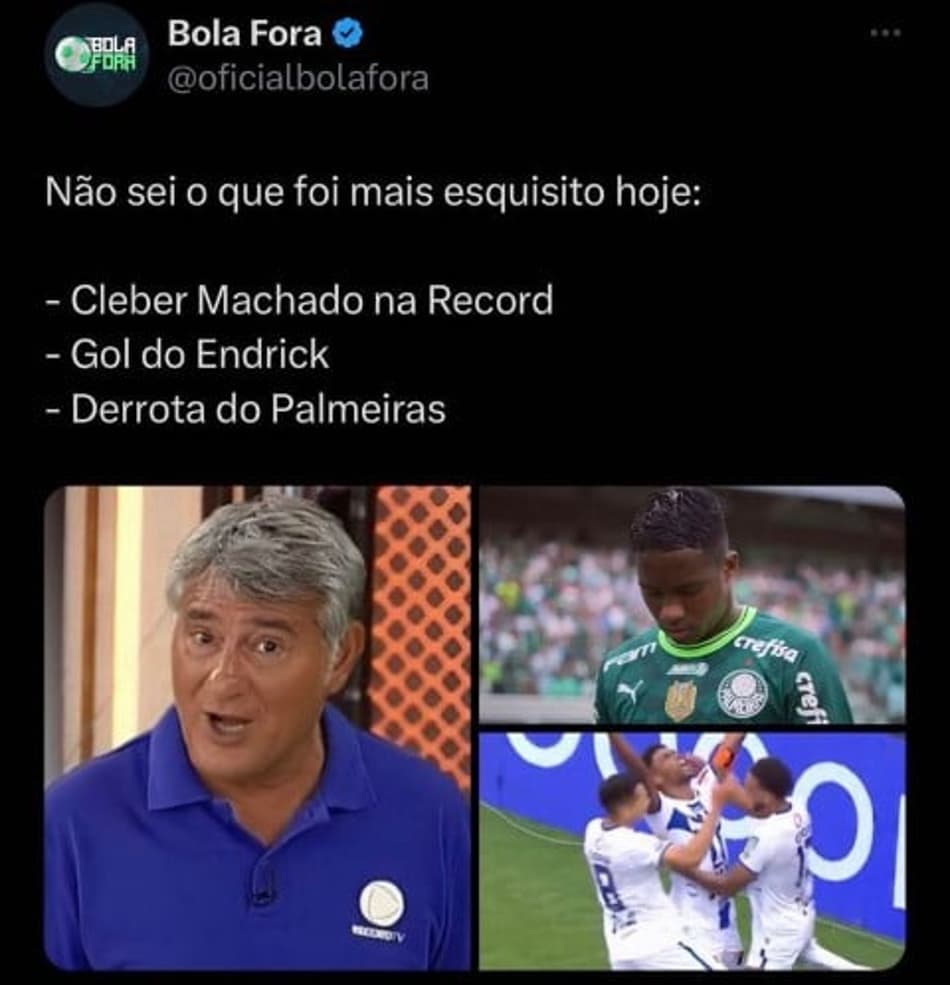Open the photo of the man in the blue polo
The height and width of the screenshot is (985, 950).
click(257, 727)
